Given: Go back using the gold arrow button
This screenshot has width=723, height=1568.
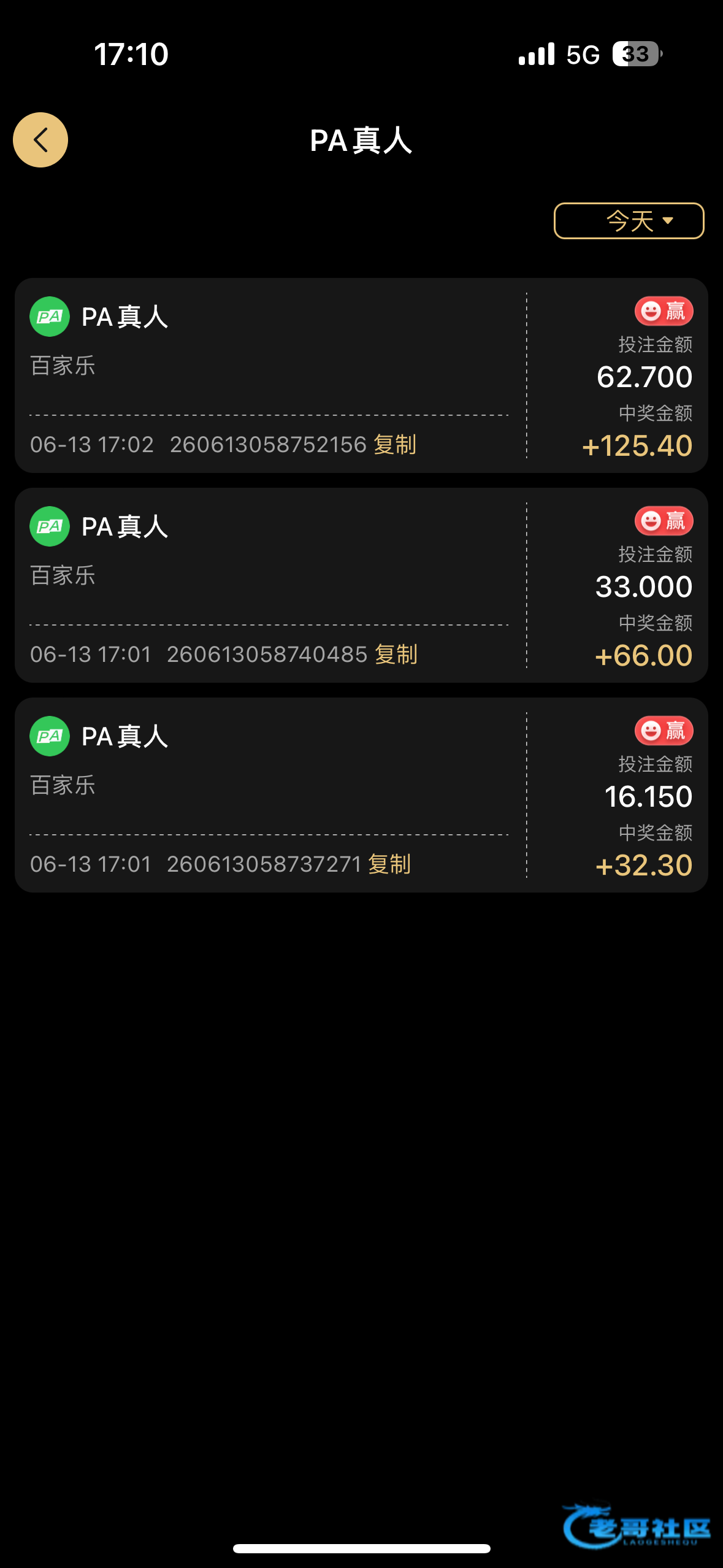Looking at the screenshot, I should (x=40, y=140).
